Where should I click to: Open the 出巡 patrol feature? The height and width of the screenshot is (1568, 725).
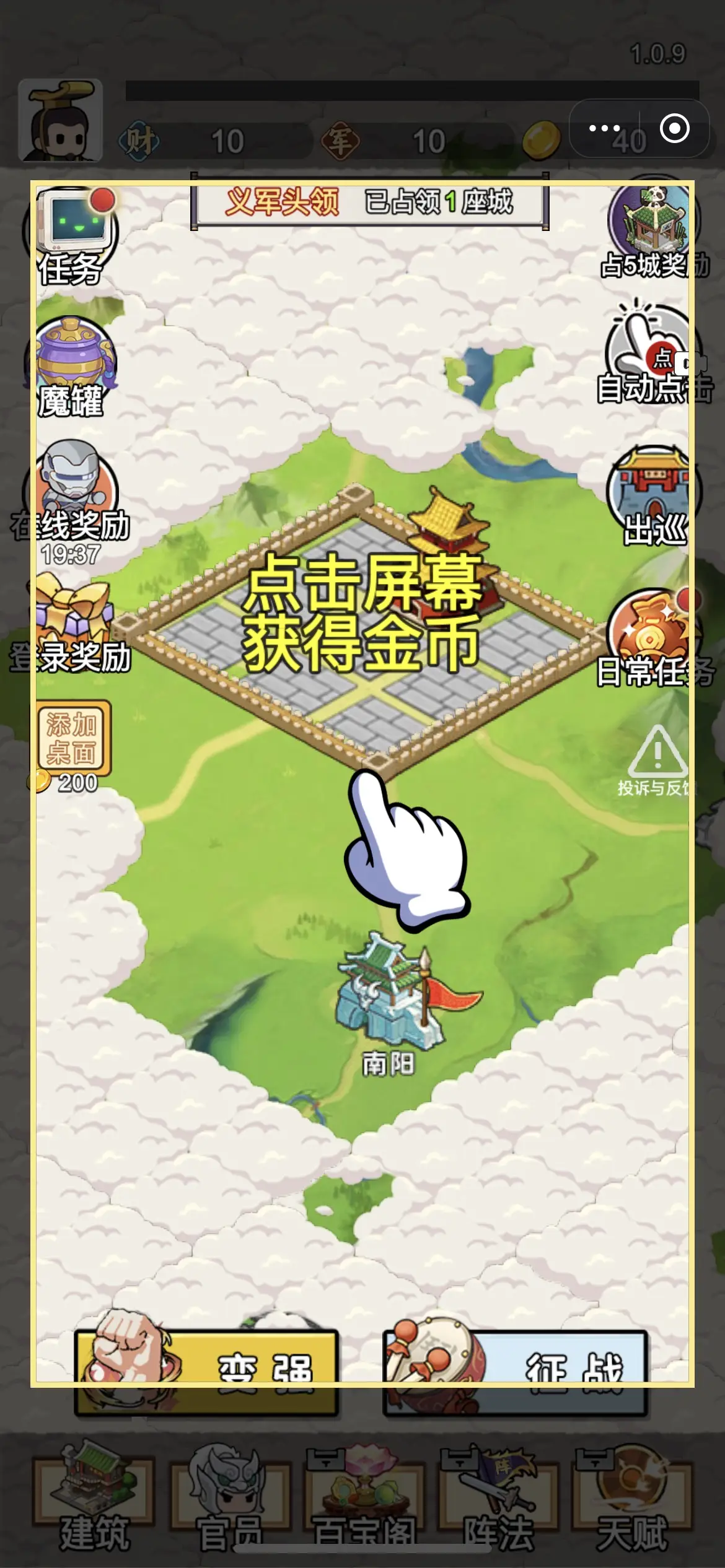point(654,495)
